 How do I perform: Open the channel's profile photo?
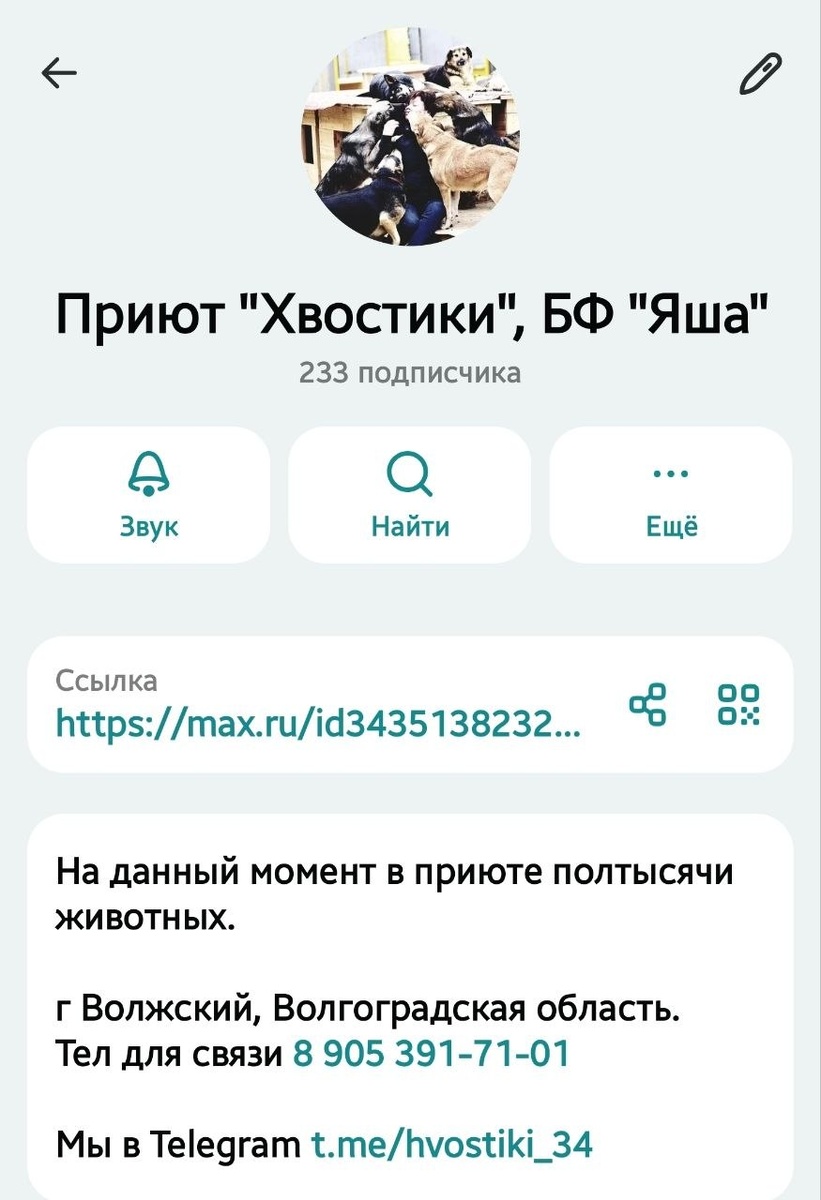410,134
